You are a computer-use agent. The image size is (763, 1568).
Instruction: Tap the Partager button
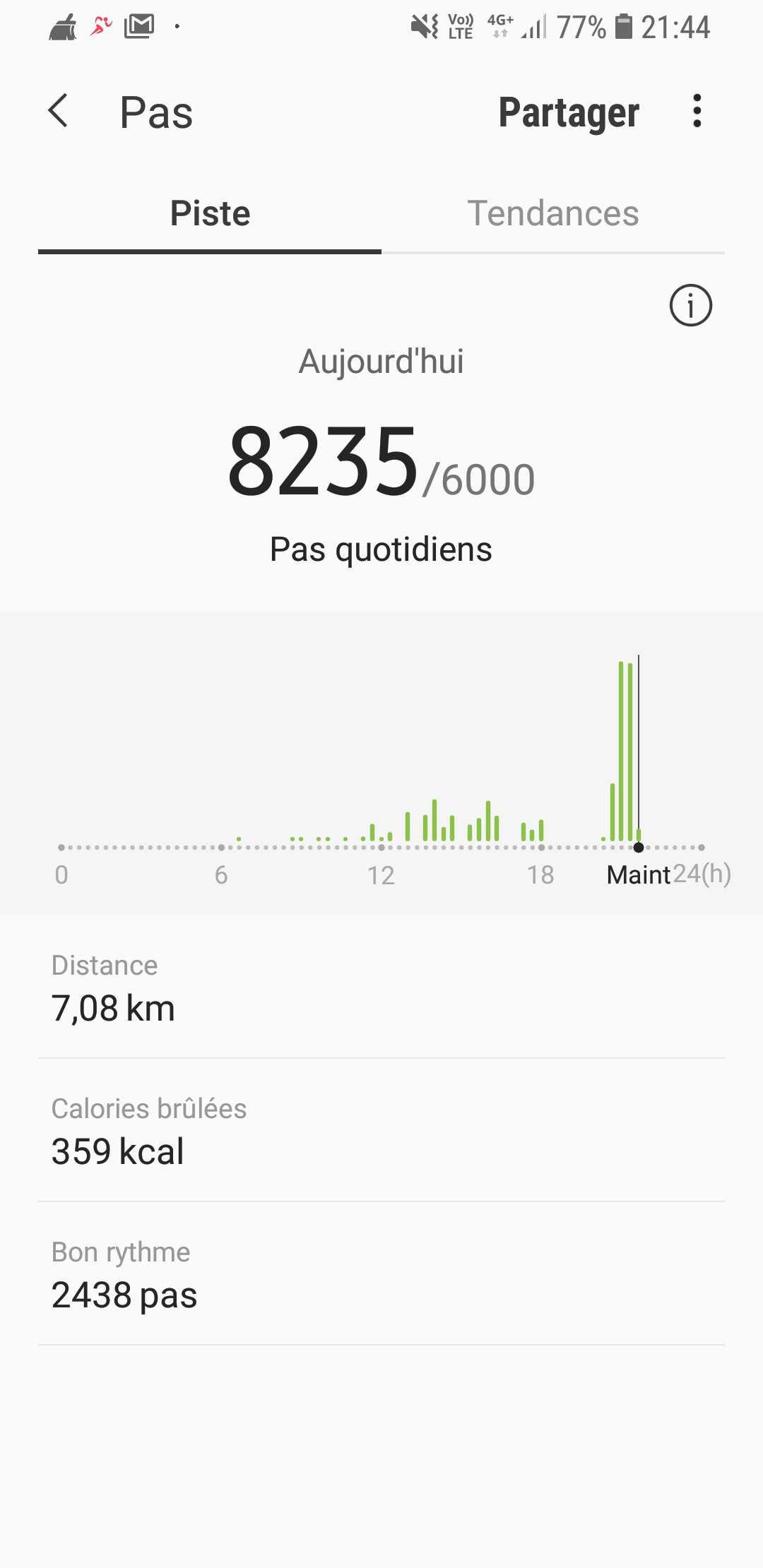pos(569,113)
